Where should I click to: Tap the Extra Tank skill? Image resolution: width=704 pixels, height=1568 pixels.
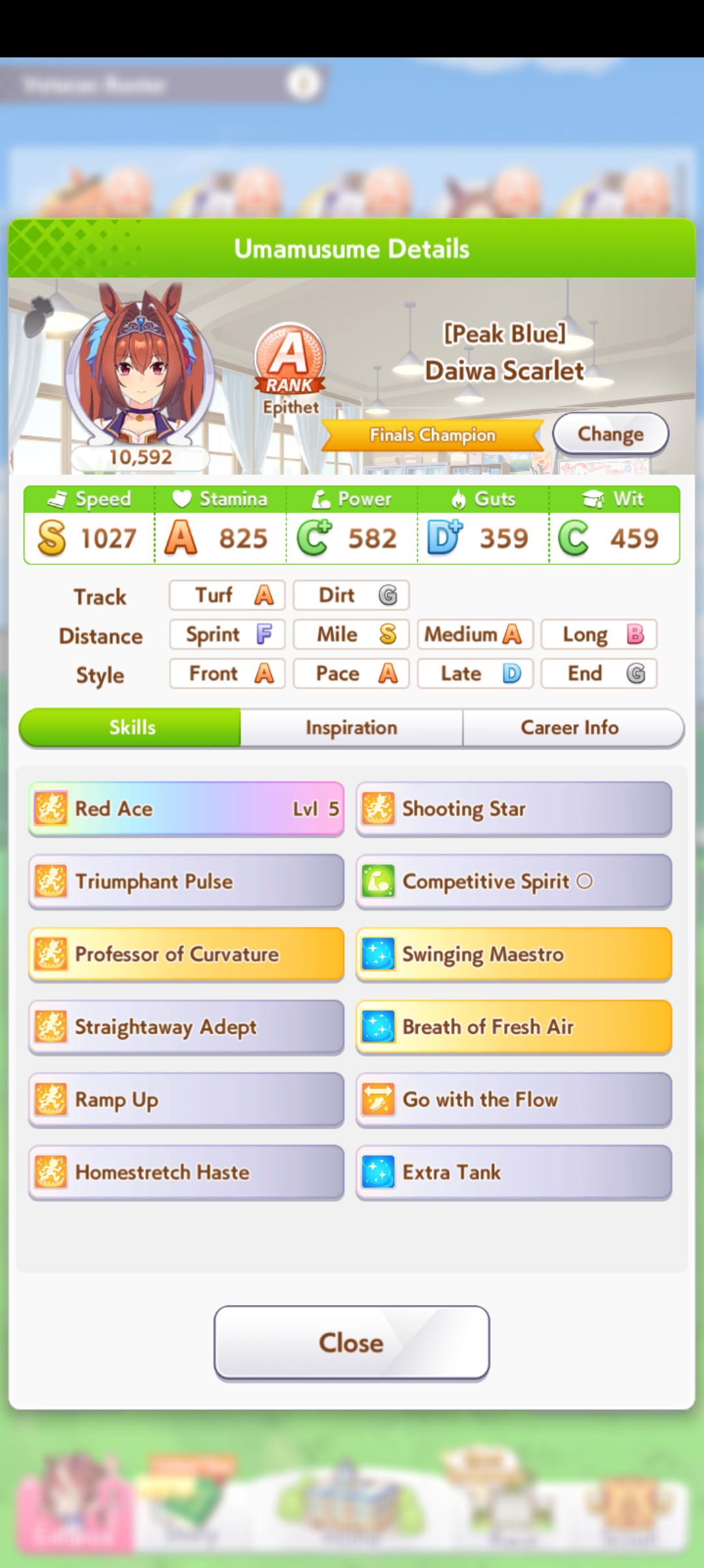pos(514,1172)
